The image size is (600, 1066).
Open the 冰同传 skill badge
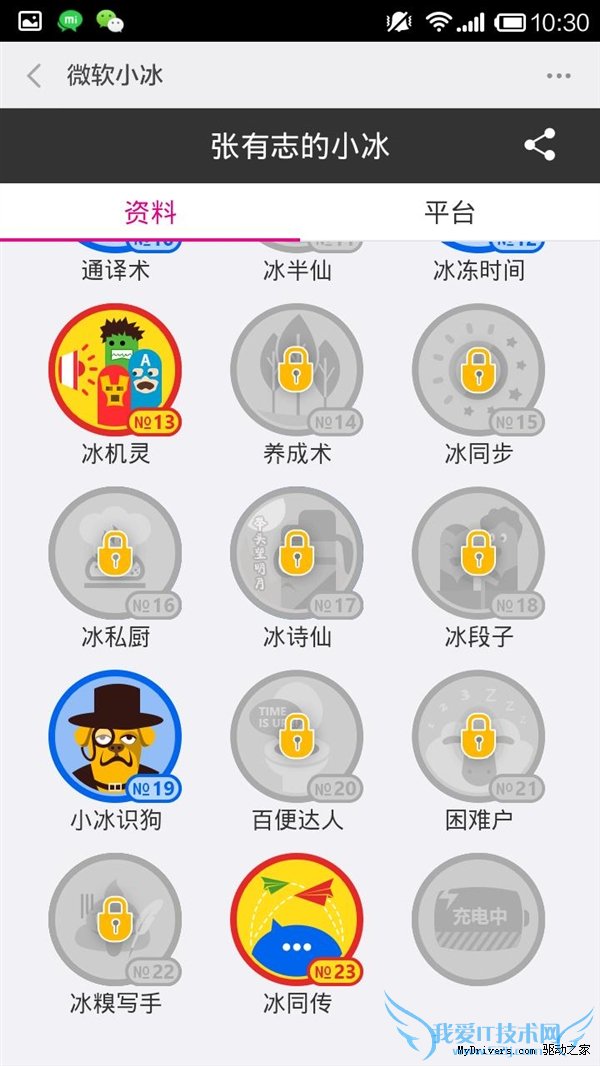coord(297,919)
